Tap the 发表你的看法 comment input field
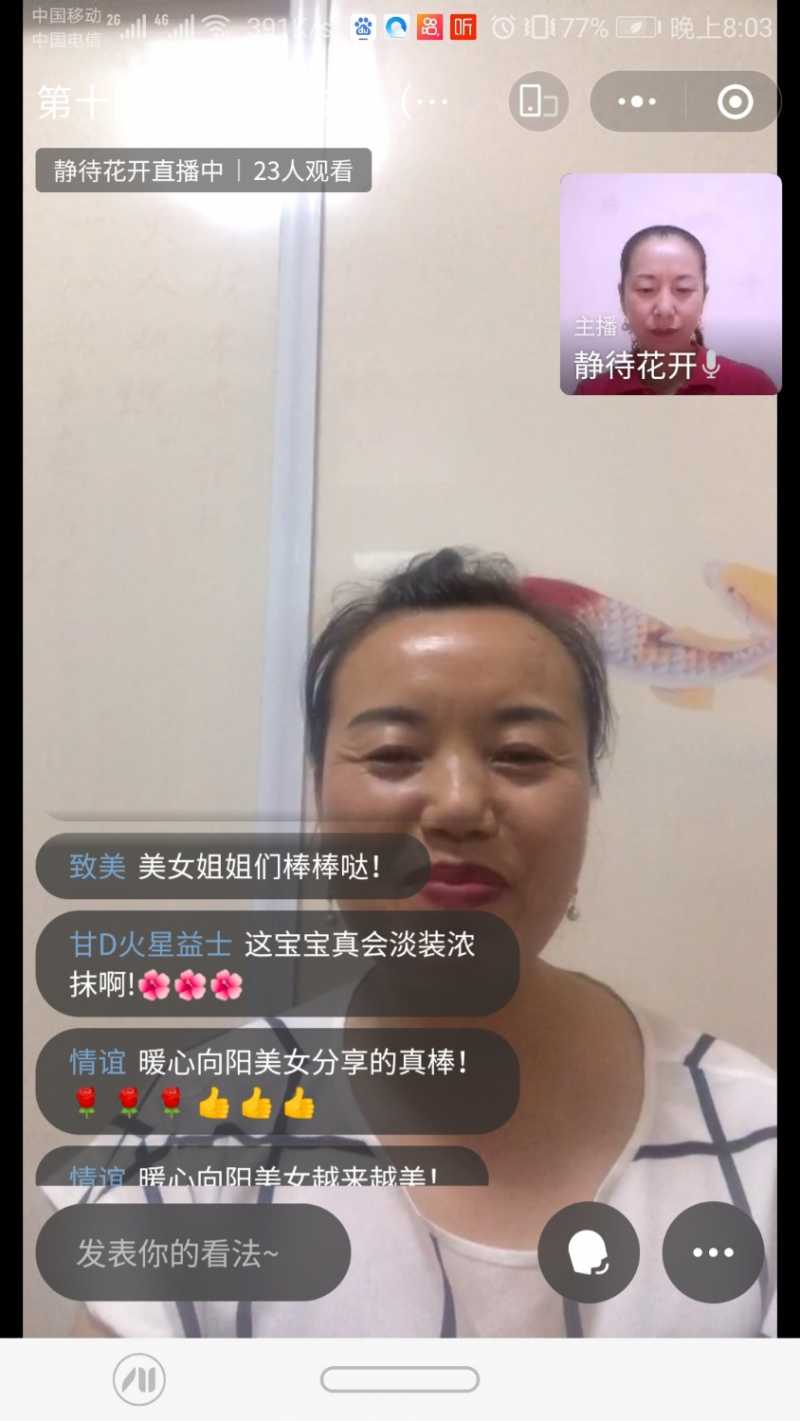The image size is (800, 1421). (x=193, y=1253)
